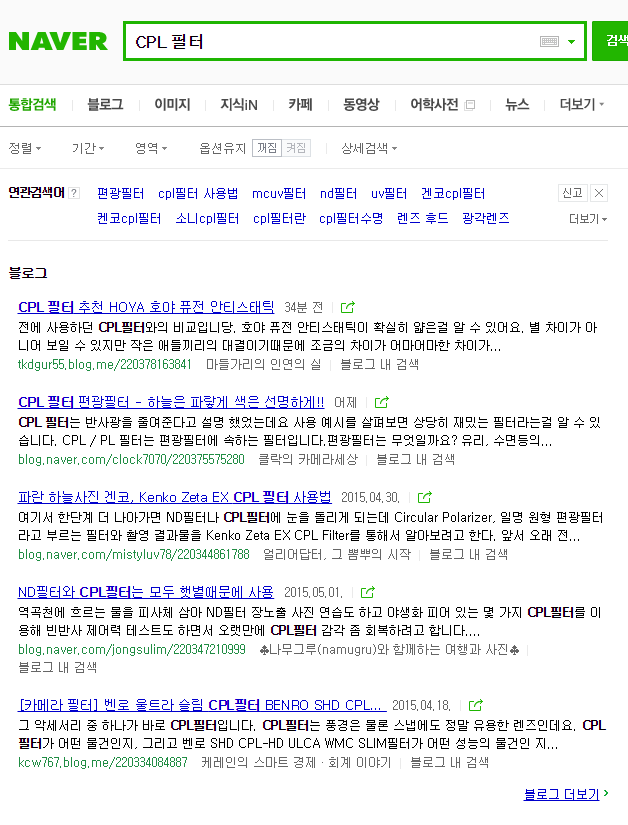Open the 상세검색 advanced search dropdown

(368, 148)
